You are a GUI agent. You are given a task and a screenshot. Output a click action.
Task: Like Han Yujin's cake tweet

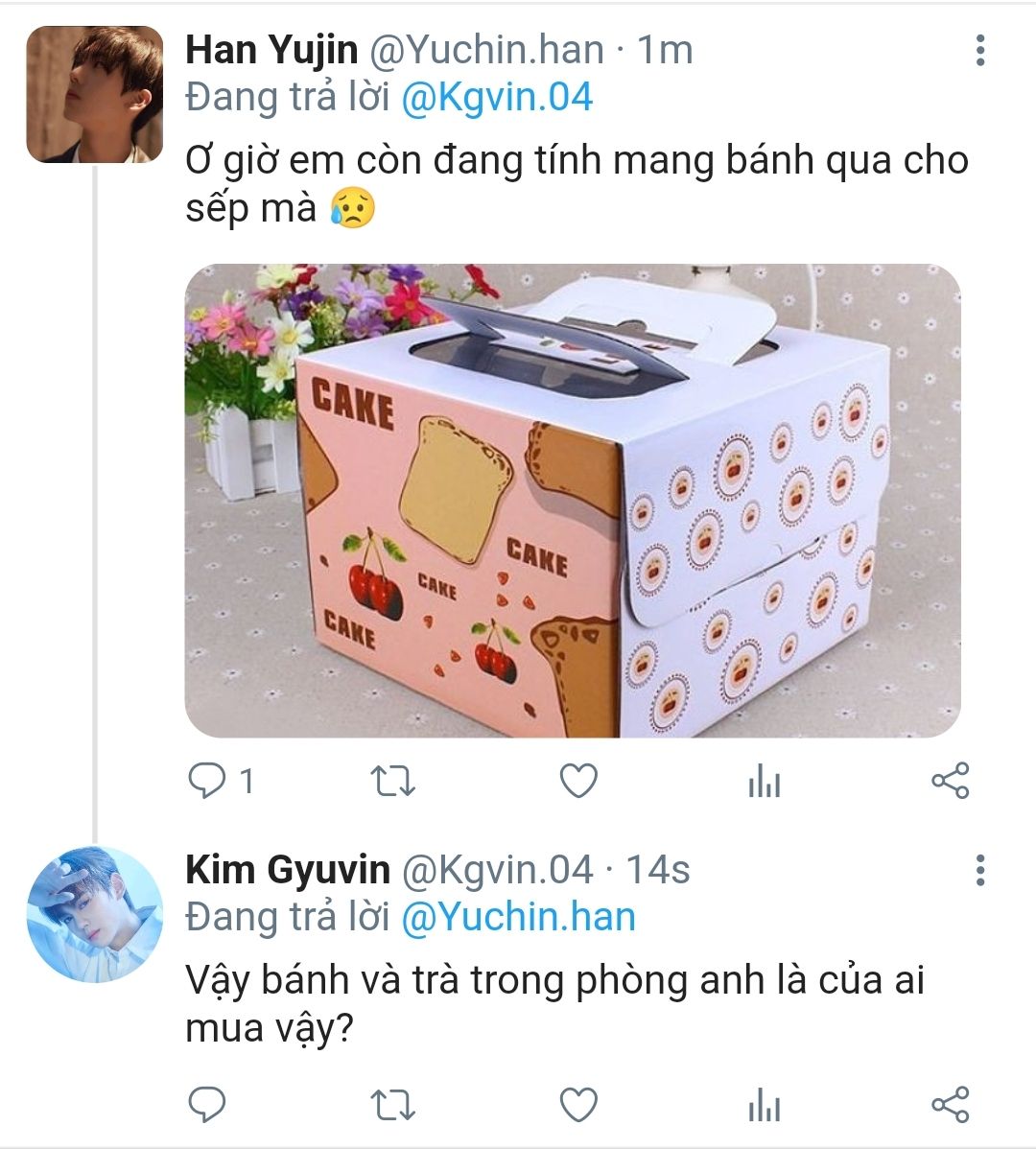[x=578, y=782]
